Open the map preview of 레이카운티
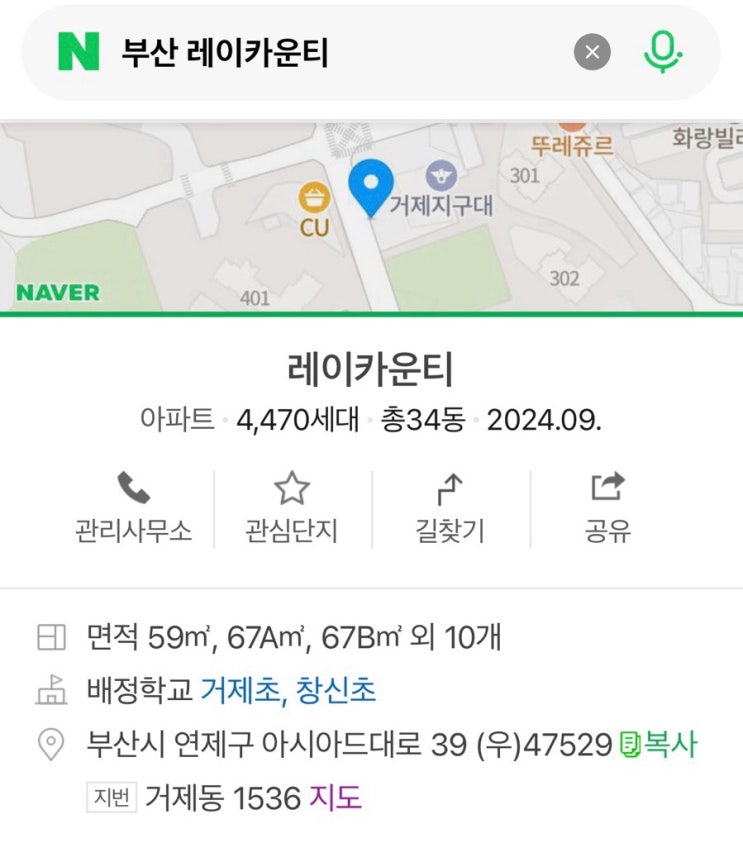 click(x=371, y=215)
